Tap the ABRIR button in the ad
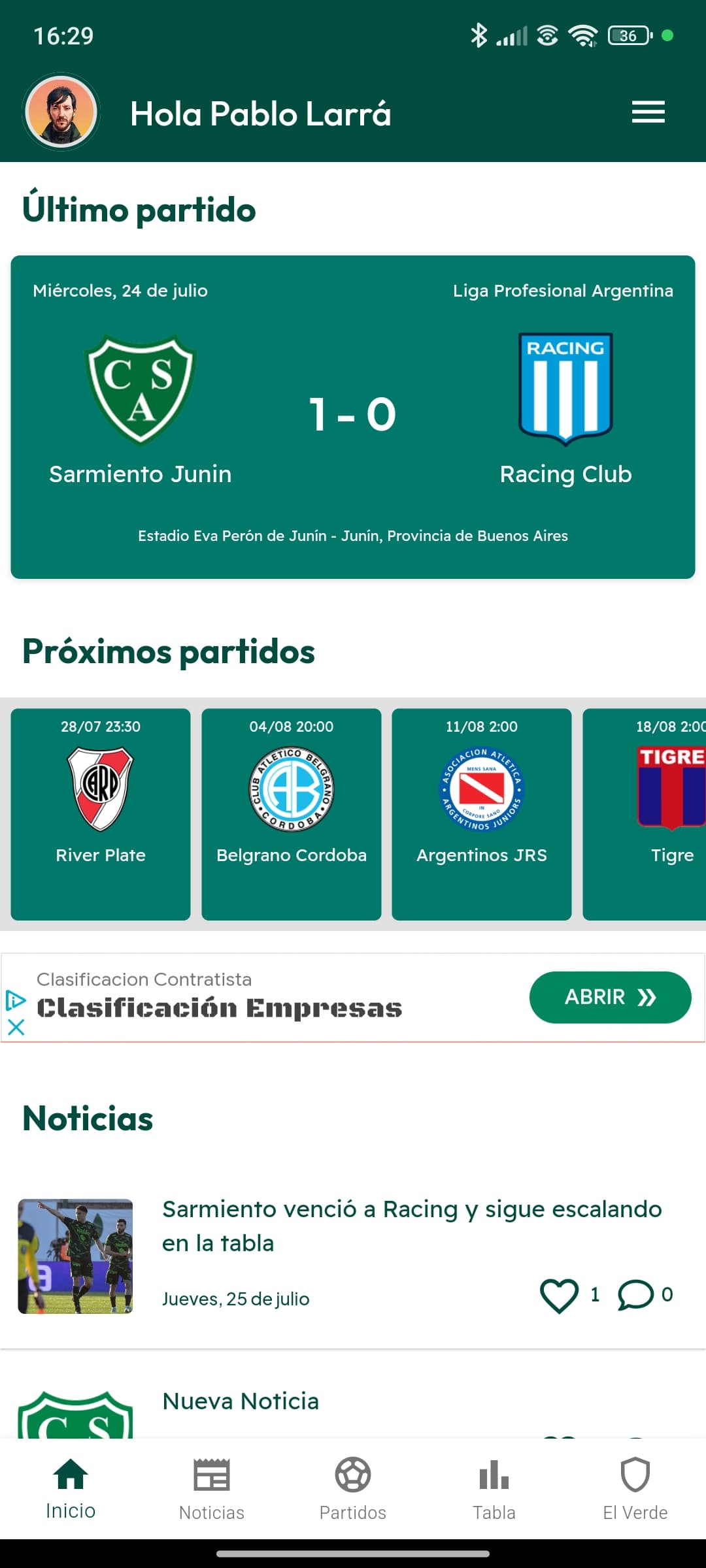The image size is (706, 1568). coord(609,997)
